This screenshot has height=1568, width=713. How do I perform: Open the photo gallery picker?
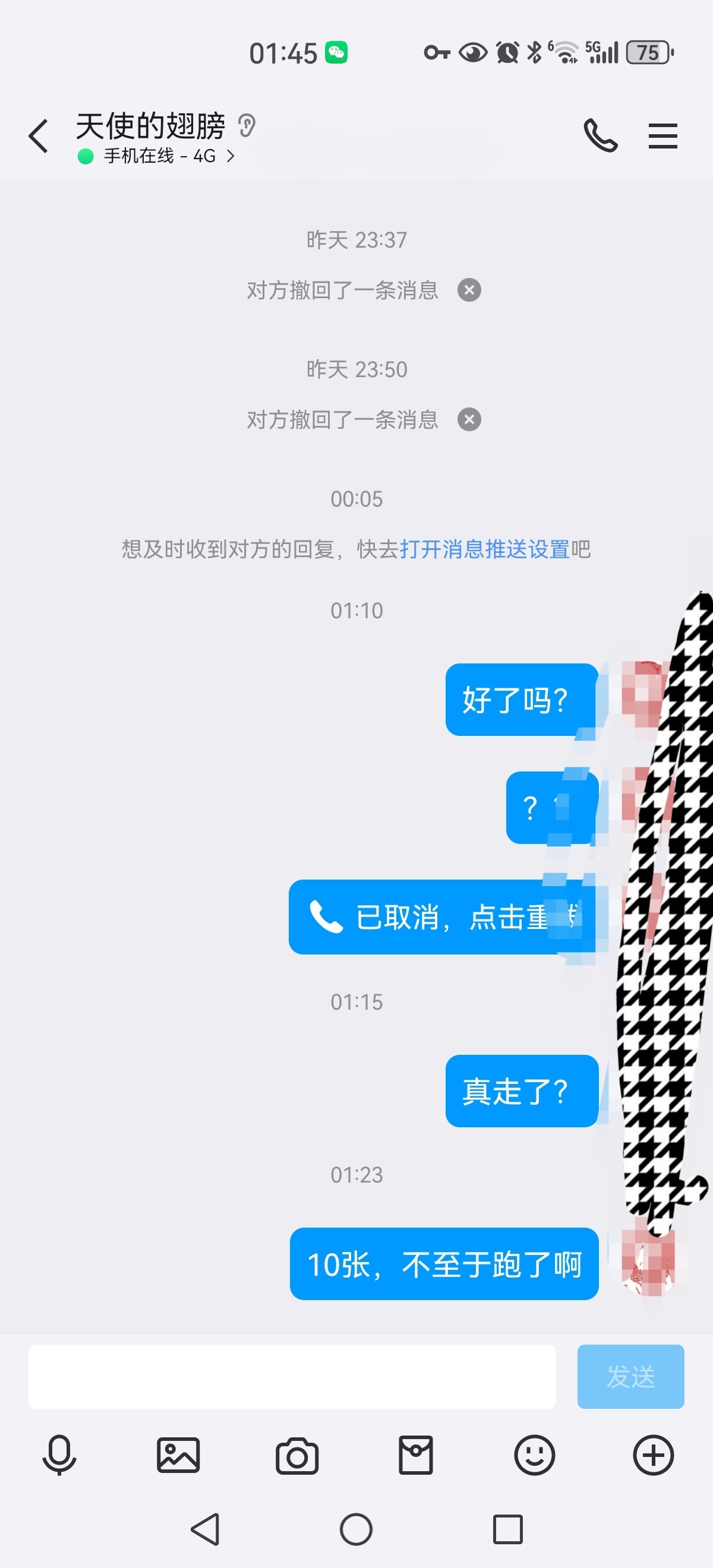[x=178, y=1455]
